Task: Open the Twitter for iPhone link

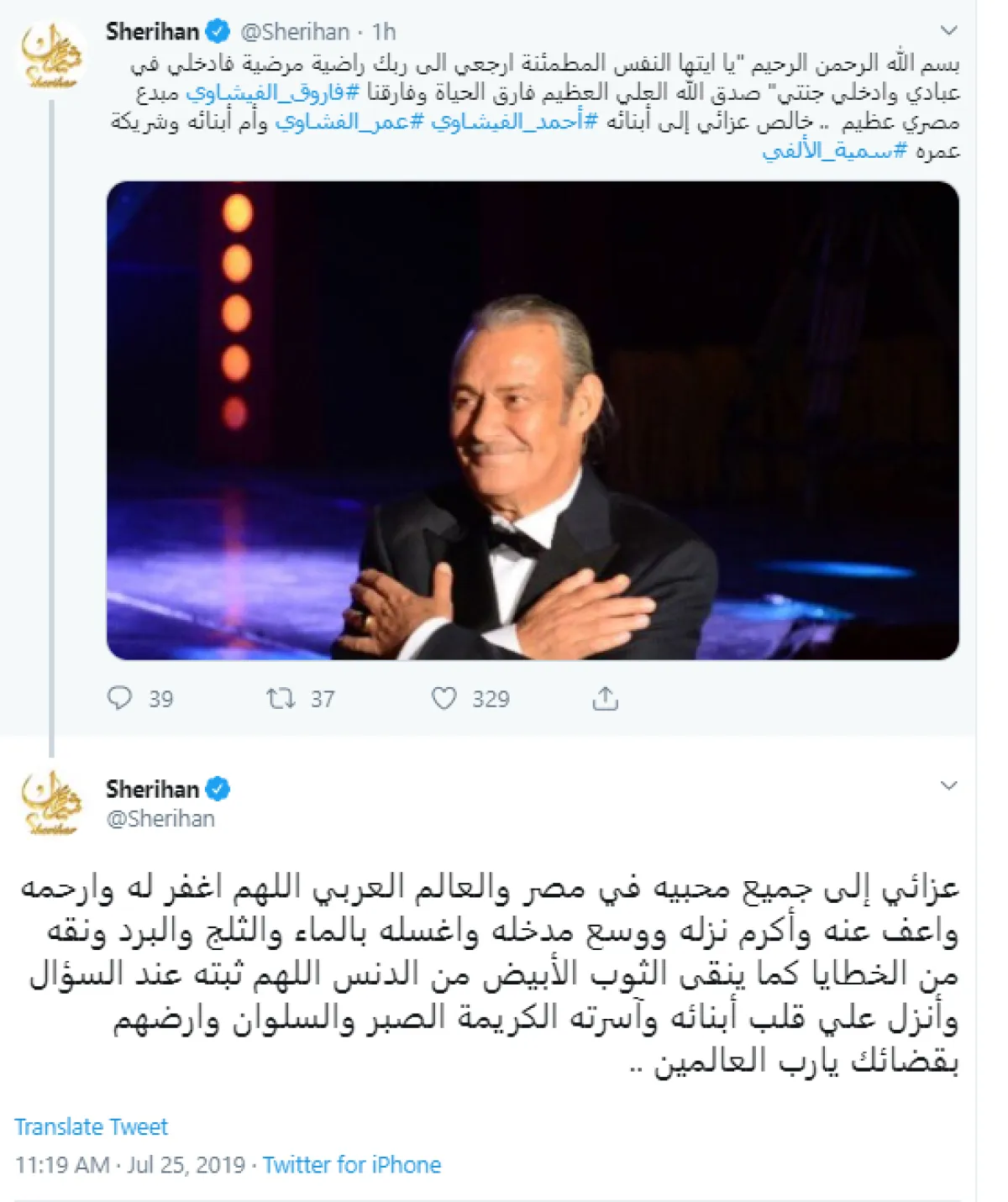Action: coord(352,1165)
